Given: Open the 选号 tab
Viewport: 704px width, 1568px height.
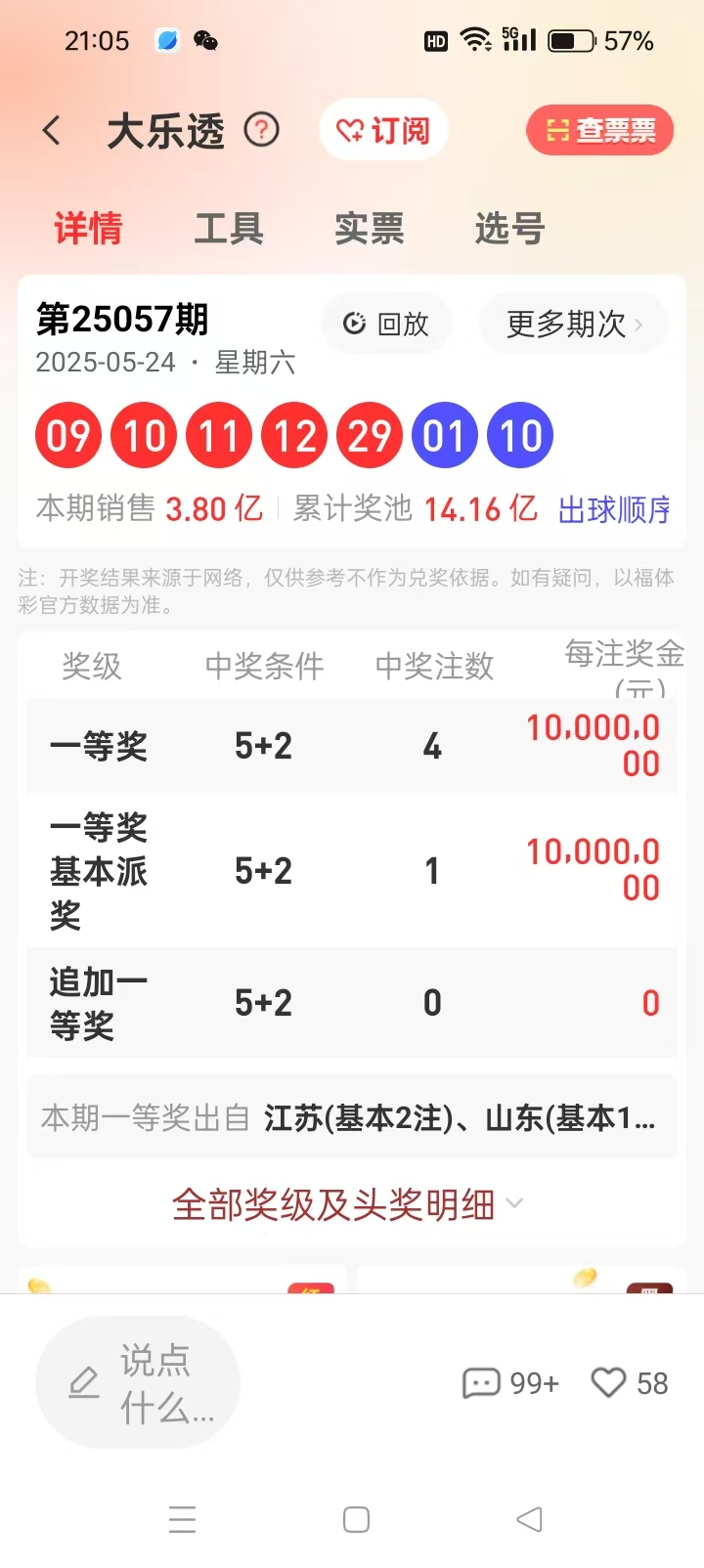Looking at the screenshot, I should coord(508,228).
